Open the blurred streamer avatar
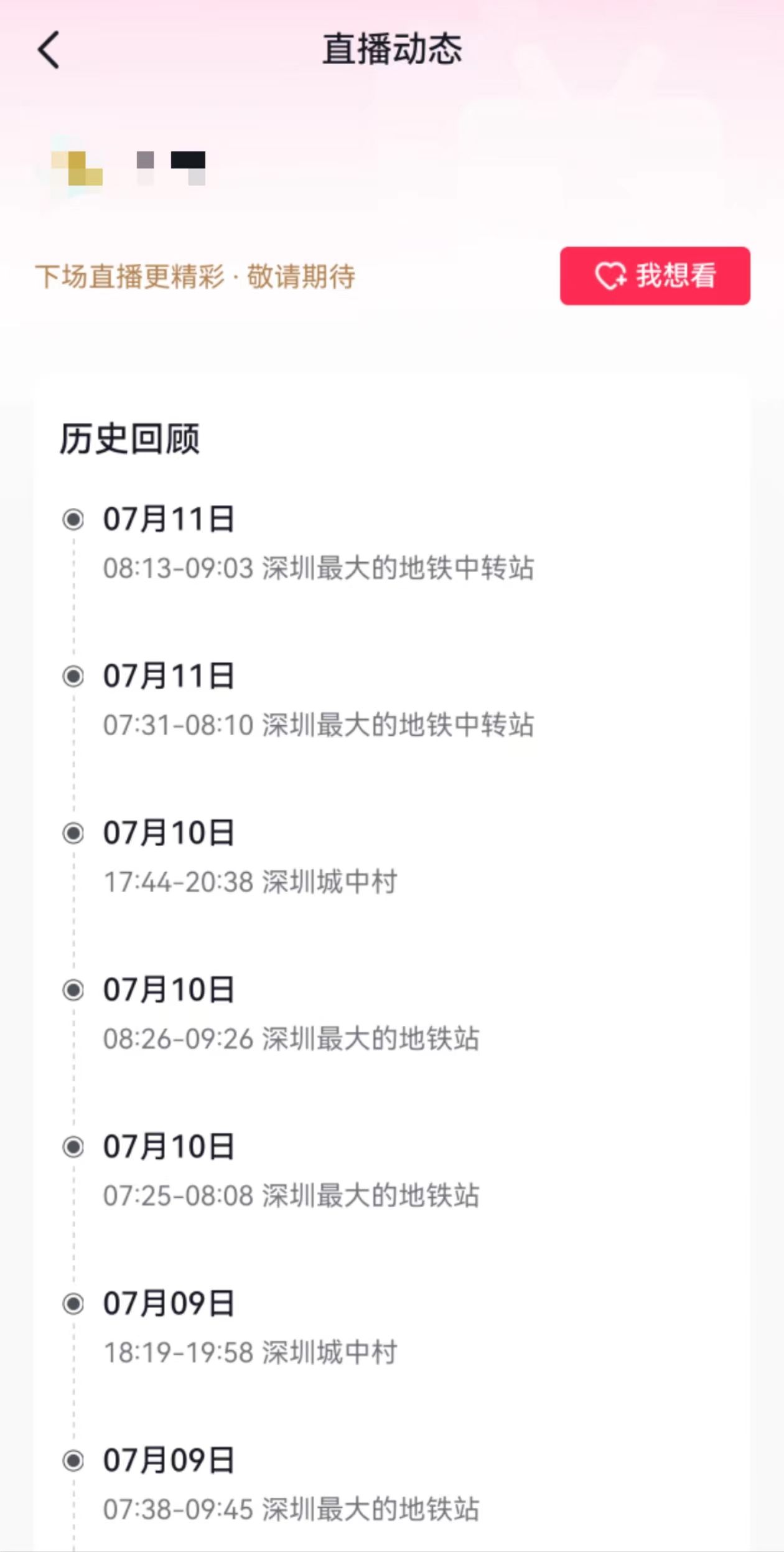This screenshot has height=1552, width=784. [77, 167]
